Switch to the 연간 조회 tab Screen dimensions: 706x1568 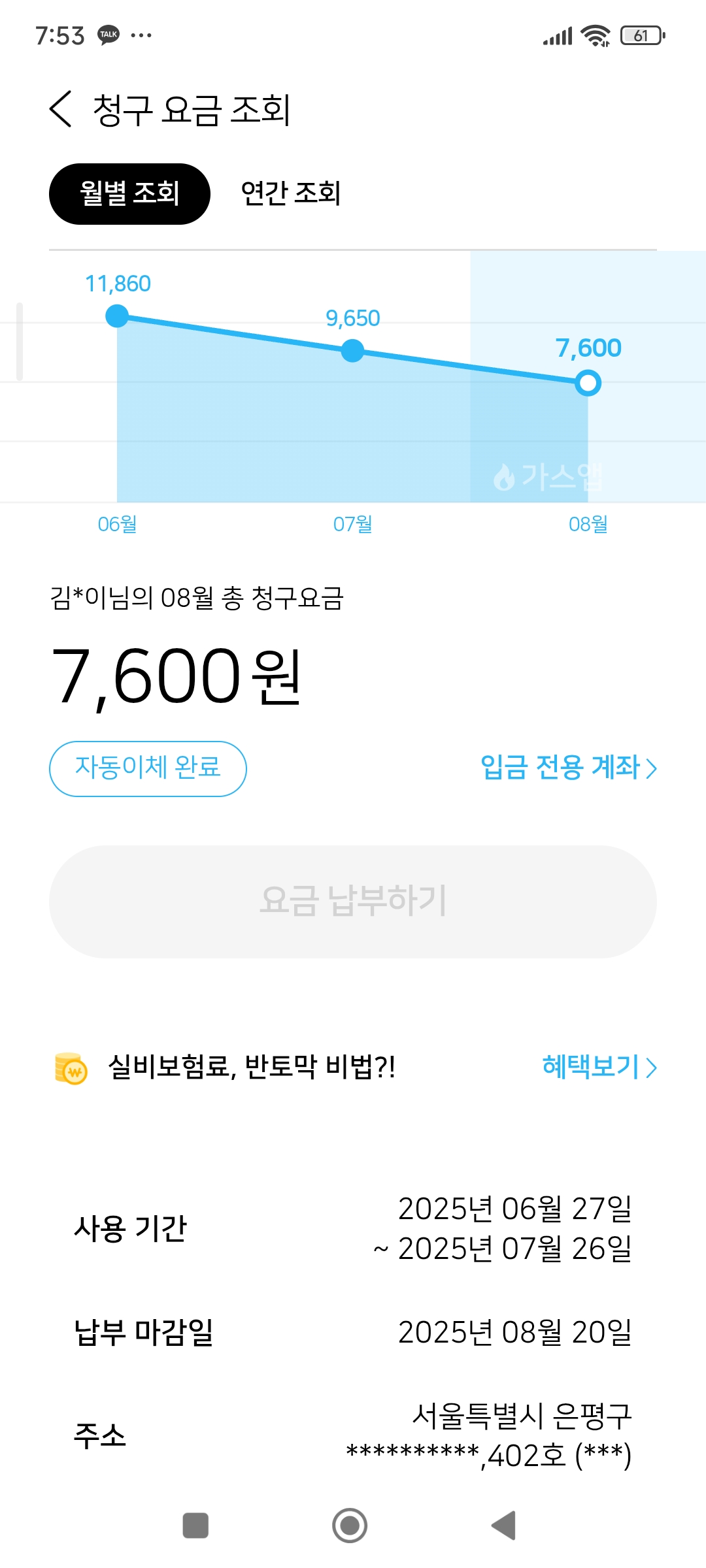coord(291,194)
